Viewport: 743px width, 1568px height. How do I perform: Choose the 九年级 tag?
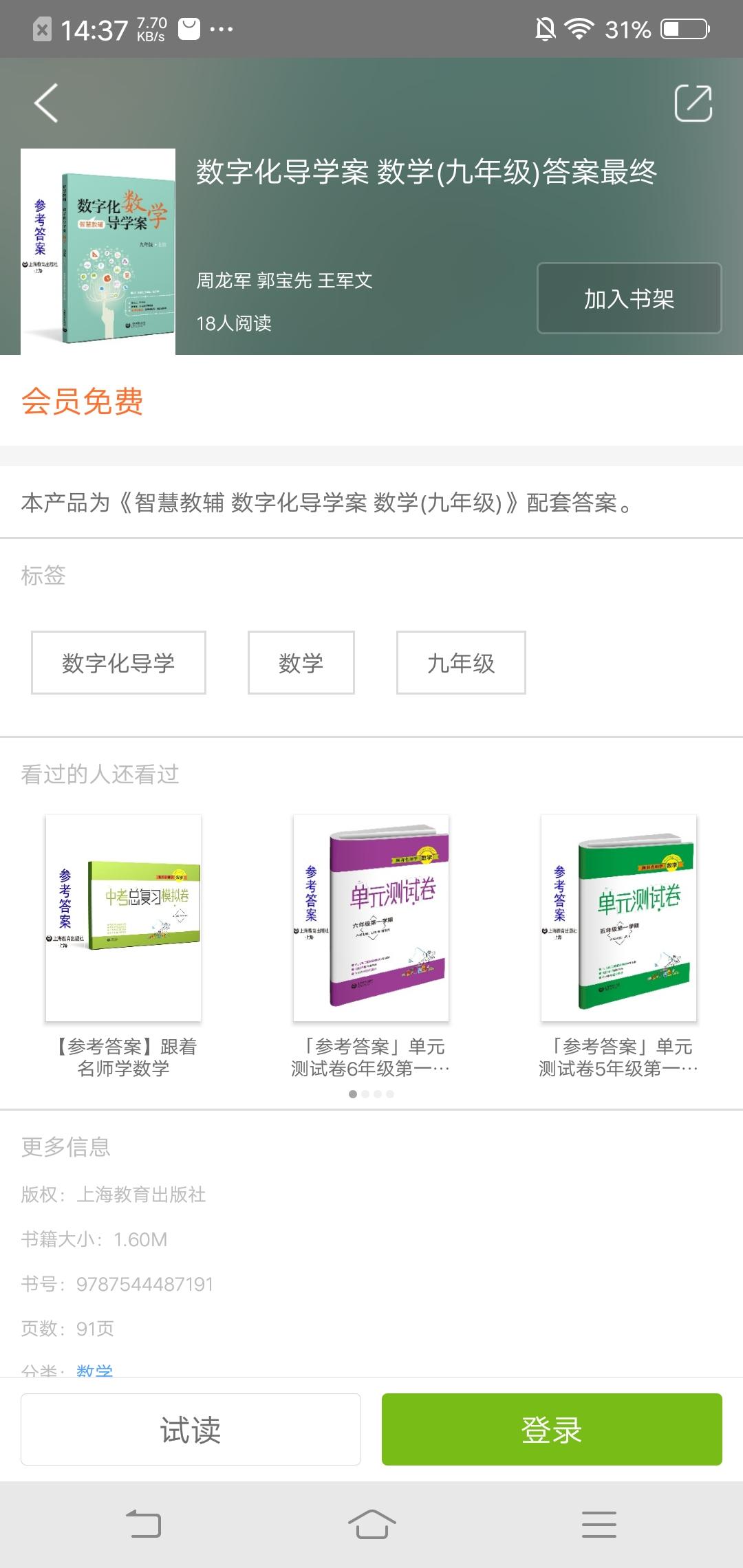tap(461, 663)
